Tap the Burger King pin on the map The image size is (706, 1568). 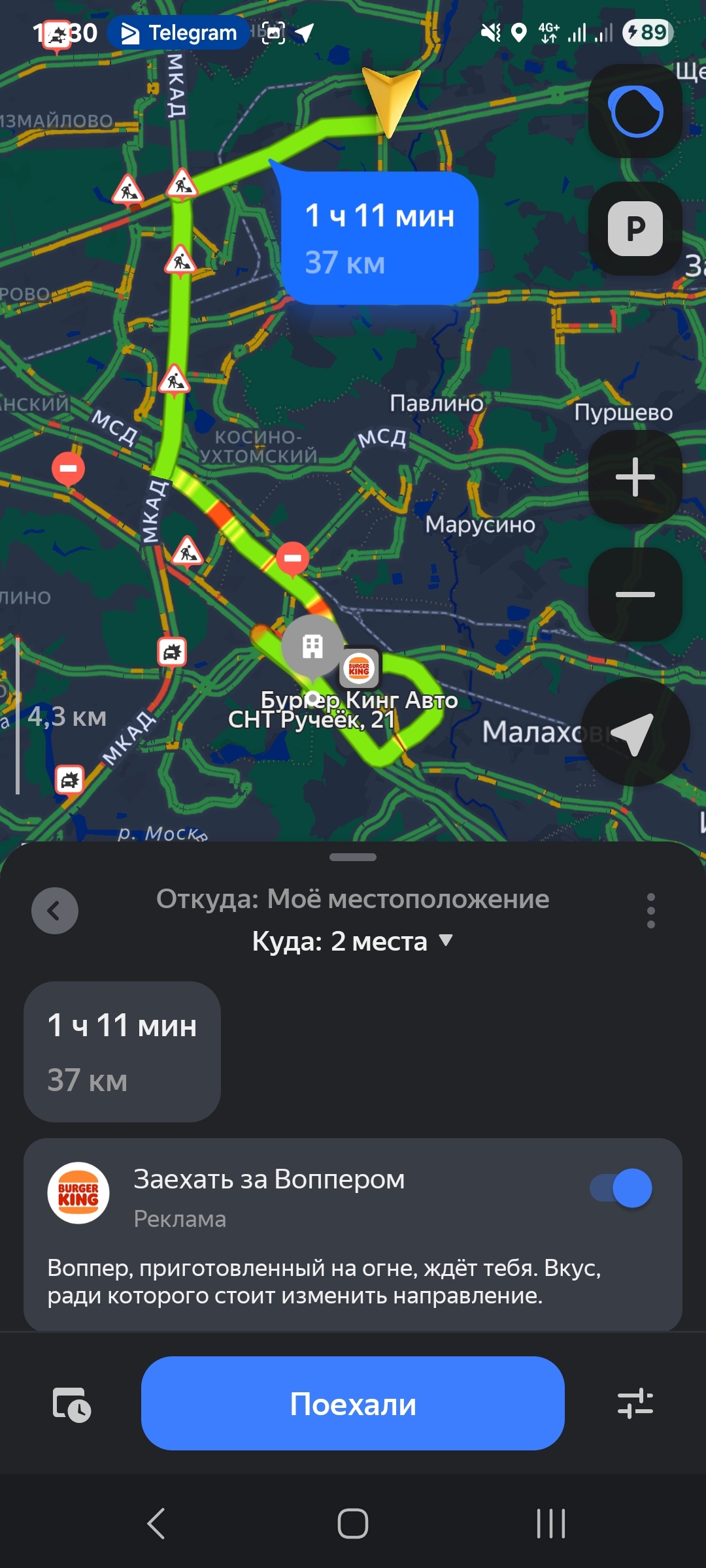pyautogui.click(x=359, y=668)
